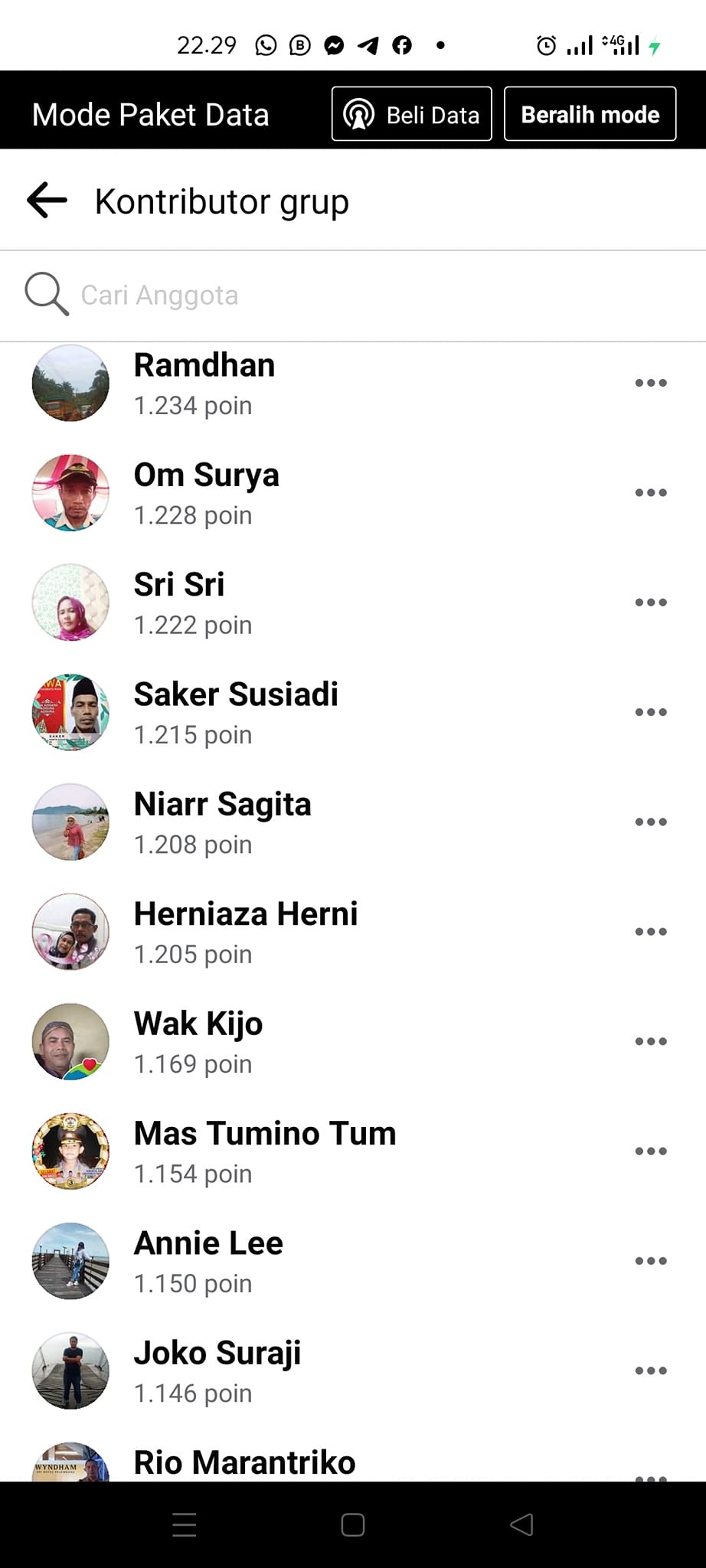Screen dimensions: 706x1568
Task: Open more options for Mas Tumino Tum
Action: click(650, 1151)
